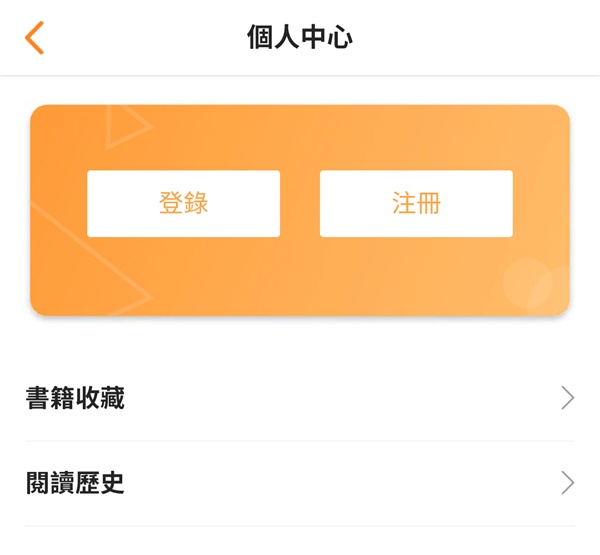
Task: Open 書籍收藏 book collection
Action: click(300, 398)
